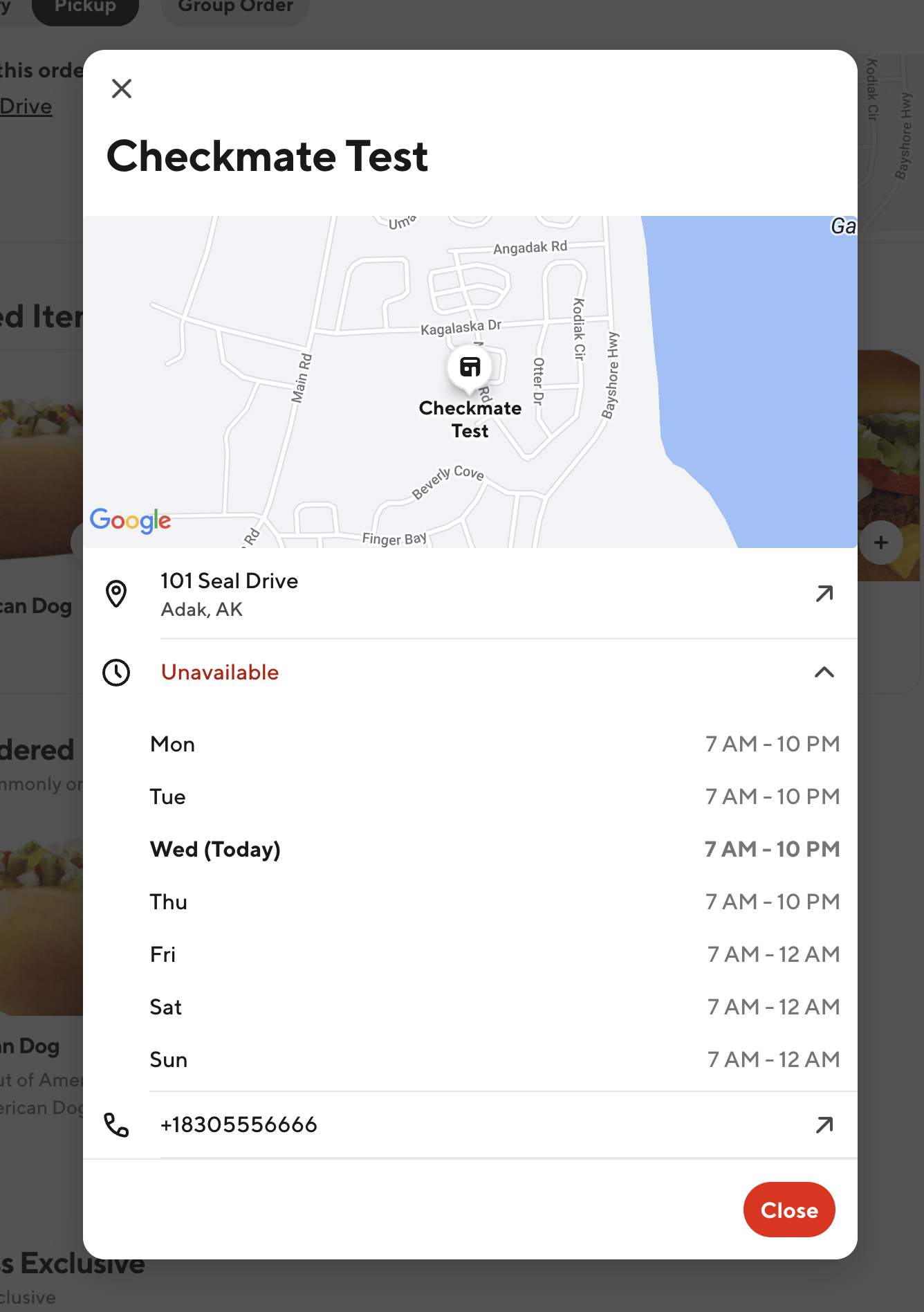Open the address via its arrow icon
Screen dimensions: 924x1312
[x=823, y=594]
